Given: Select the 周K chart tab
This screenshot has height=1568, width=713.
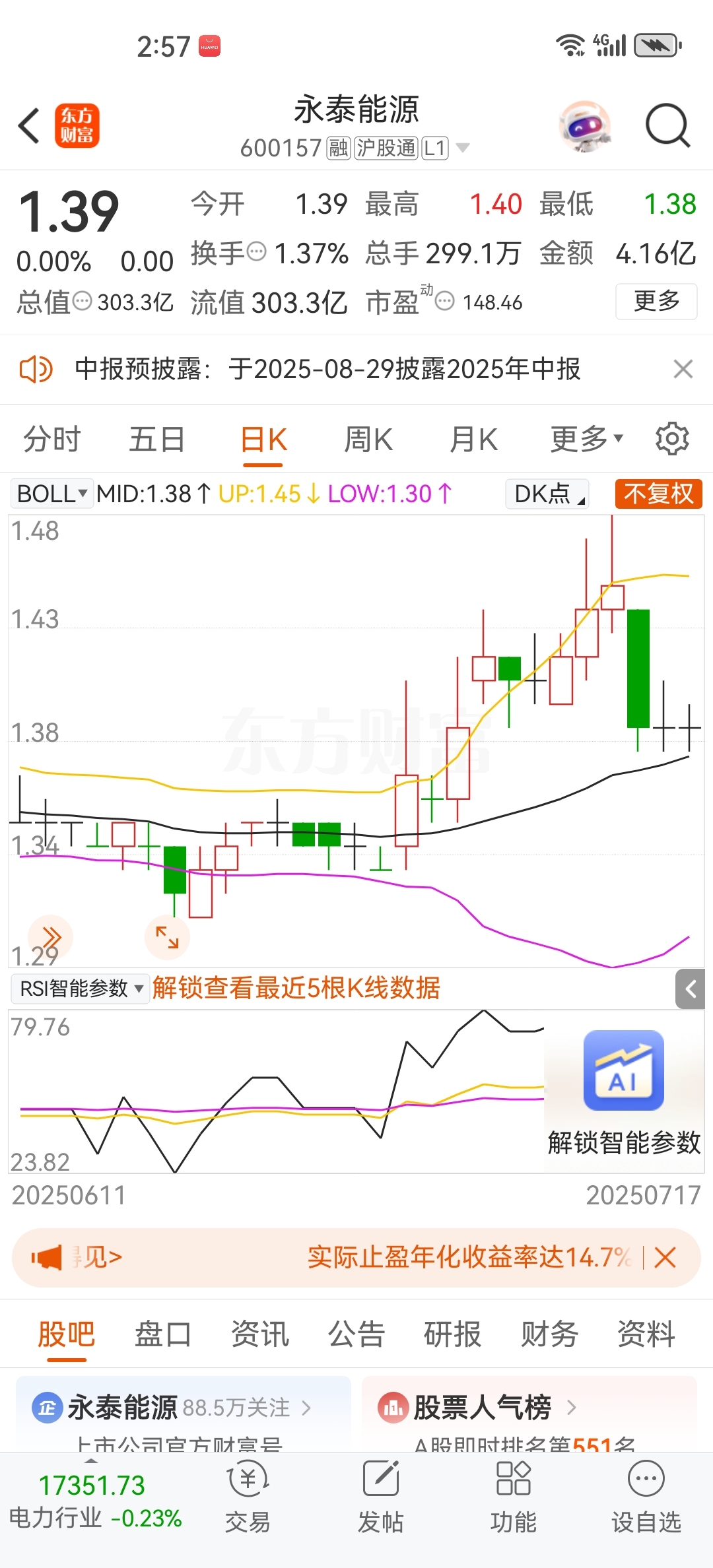Looking at the screenshot, I should click(x=368, y=440).
